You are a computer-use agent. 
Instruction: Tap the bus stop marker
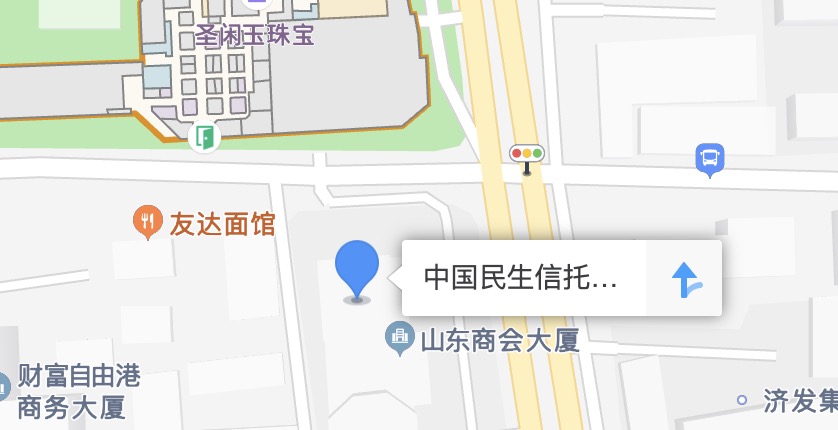point(709,158)
